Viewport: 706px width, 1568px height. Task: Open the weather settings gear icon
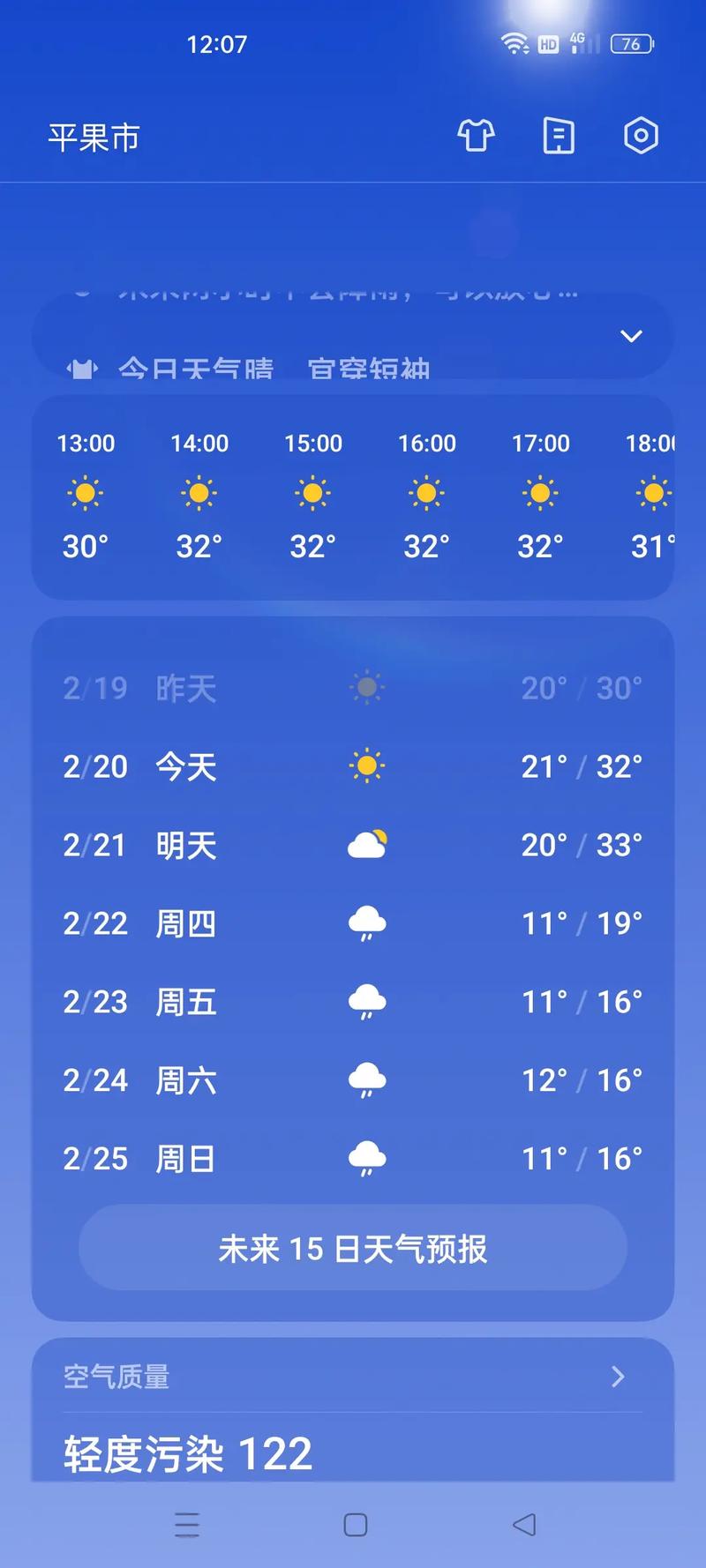(x=641, y=137)
